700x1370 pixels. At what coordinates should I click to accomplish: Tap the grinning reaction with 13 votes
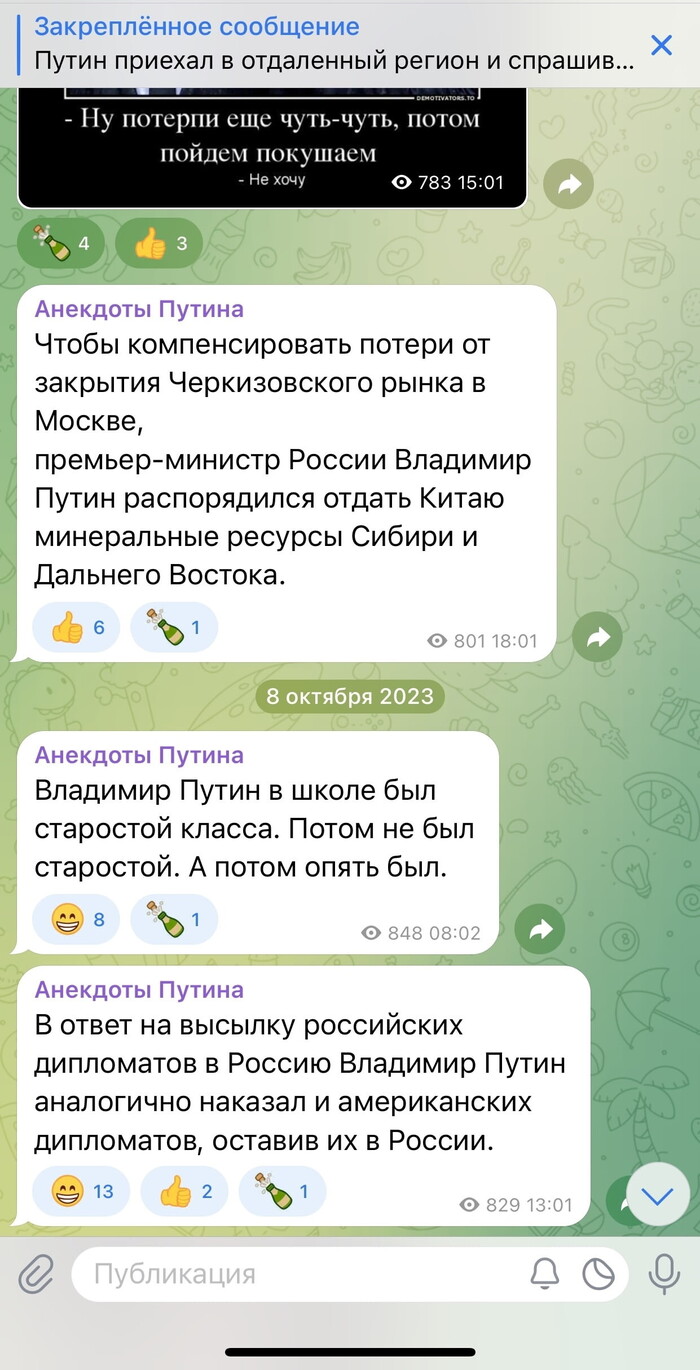(x=81, y=1191)
